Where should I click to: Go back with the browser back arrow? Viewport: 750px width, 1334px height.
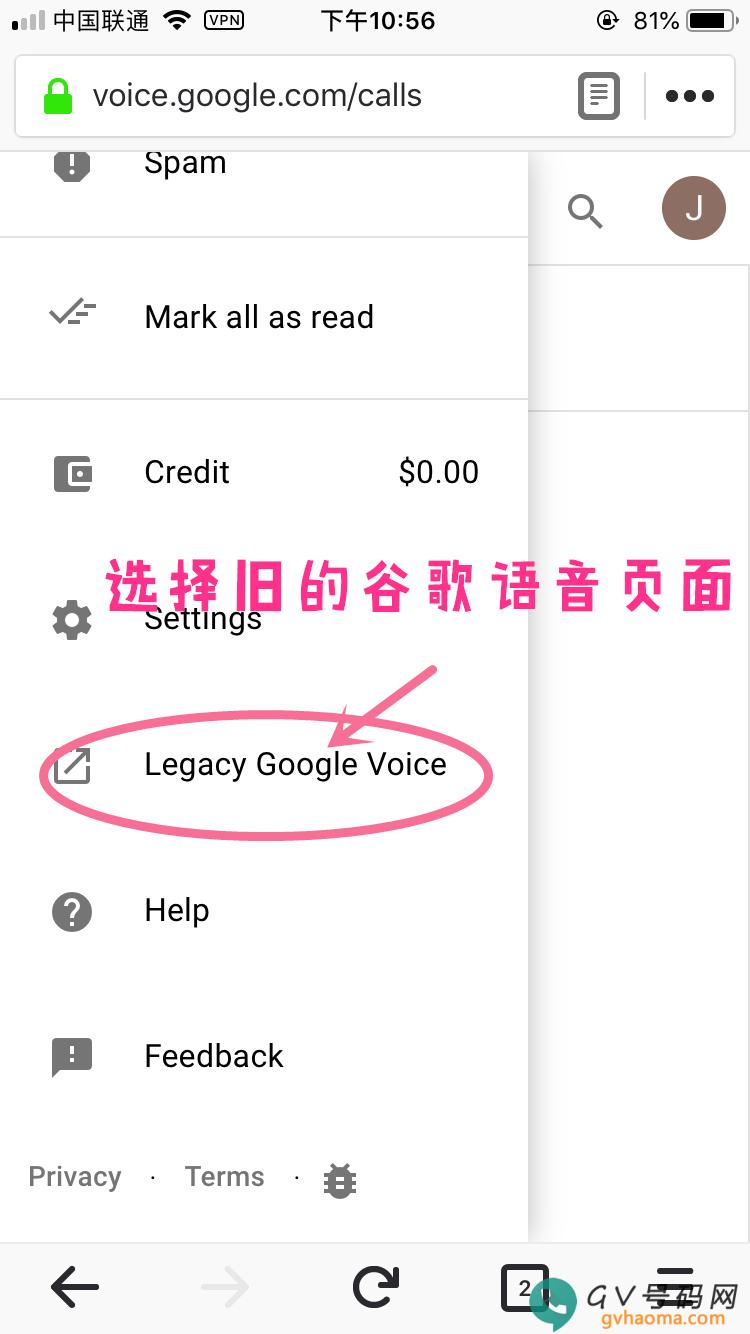click(75, 1287)
